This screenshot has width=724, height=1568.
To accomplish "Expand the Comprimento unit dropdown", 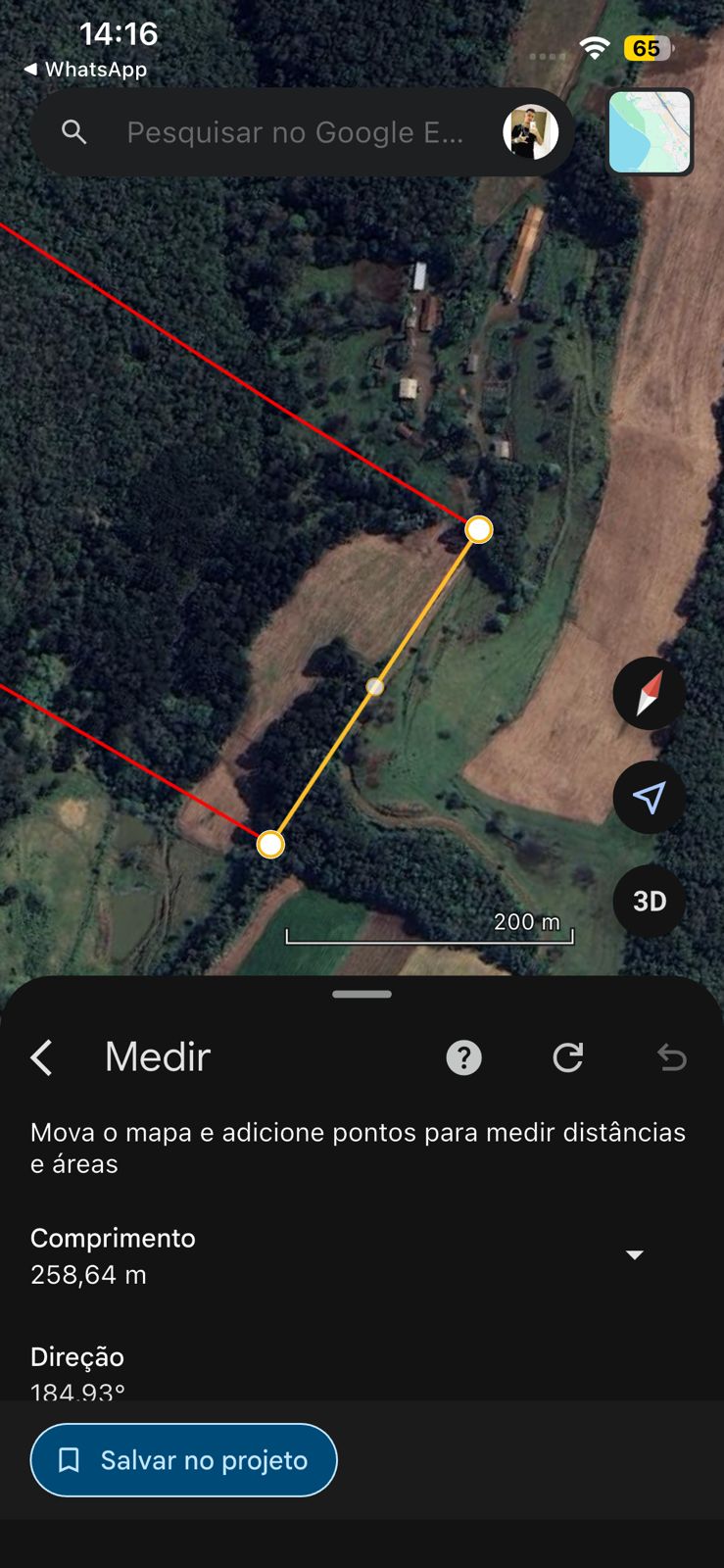I will (x=635, y=1255).
